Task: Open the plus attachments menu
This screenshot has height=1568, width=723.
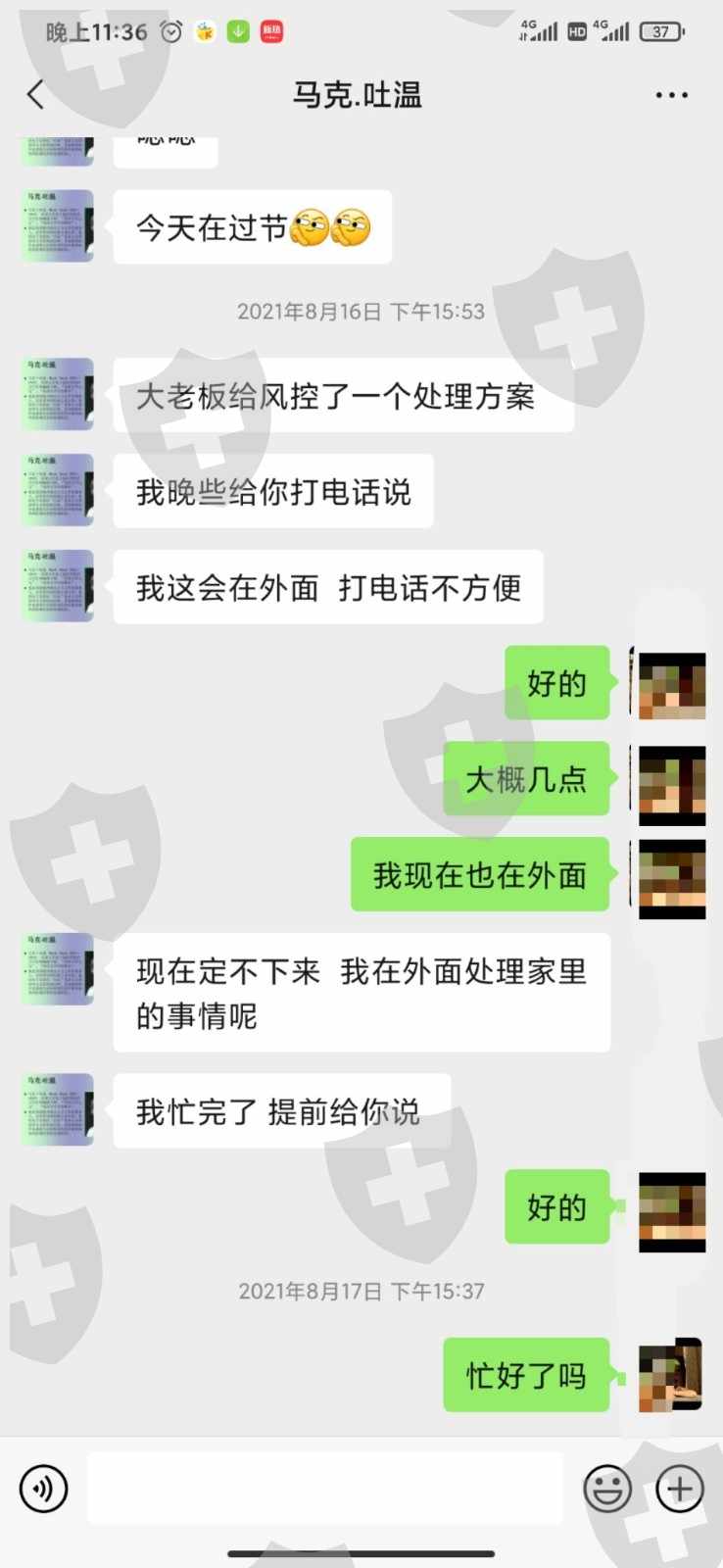Action: [x=680, y=1490]
